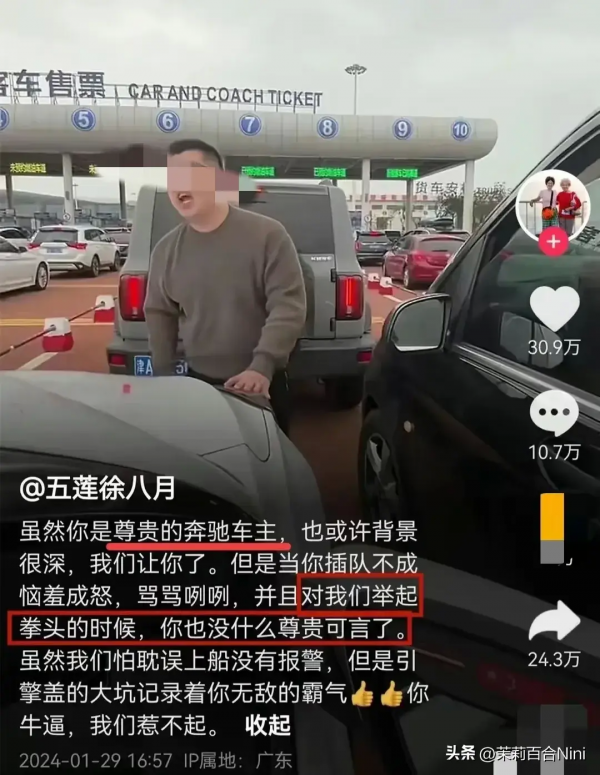Open the comments with 10.7万 replies
This screenshot has height=775, width=600.
click(553, 413)
